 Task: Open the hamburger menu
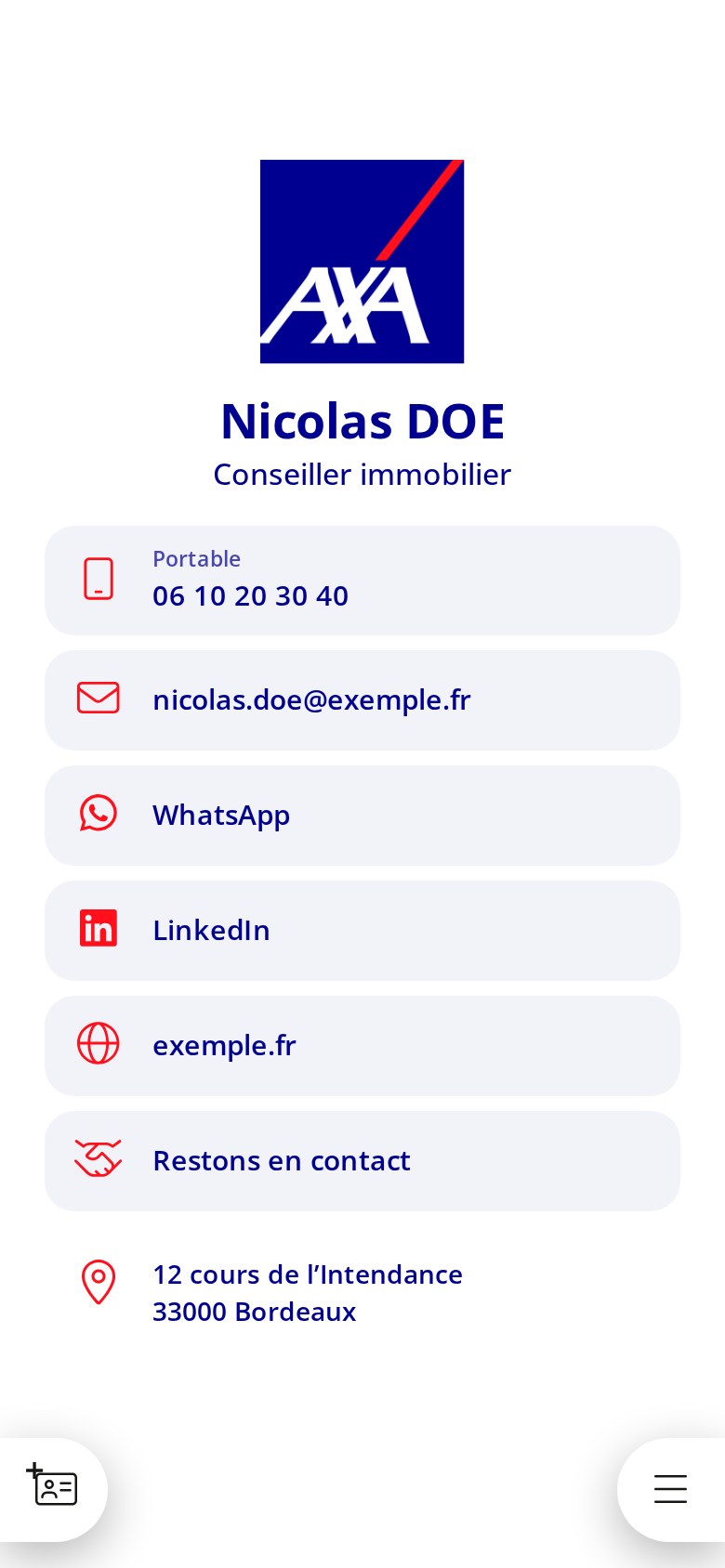pos(671,1489)
